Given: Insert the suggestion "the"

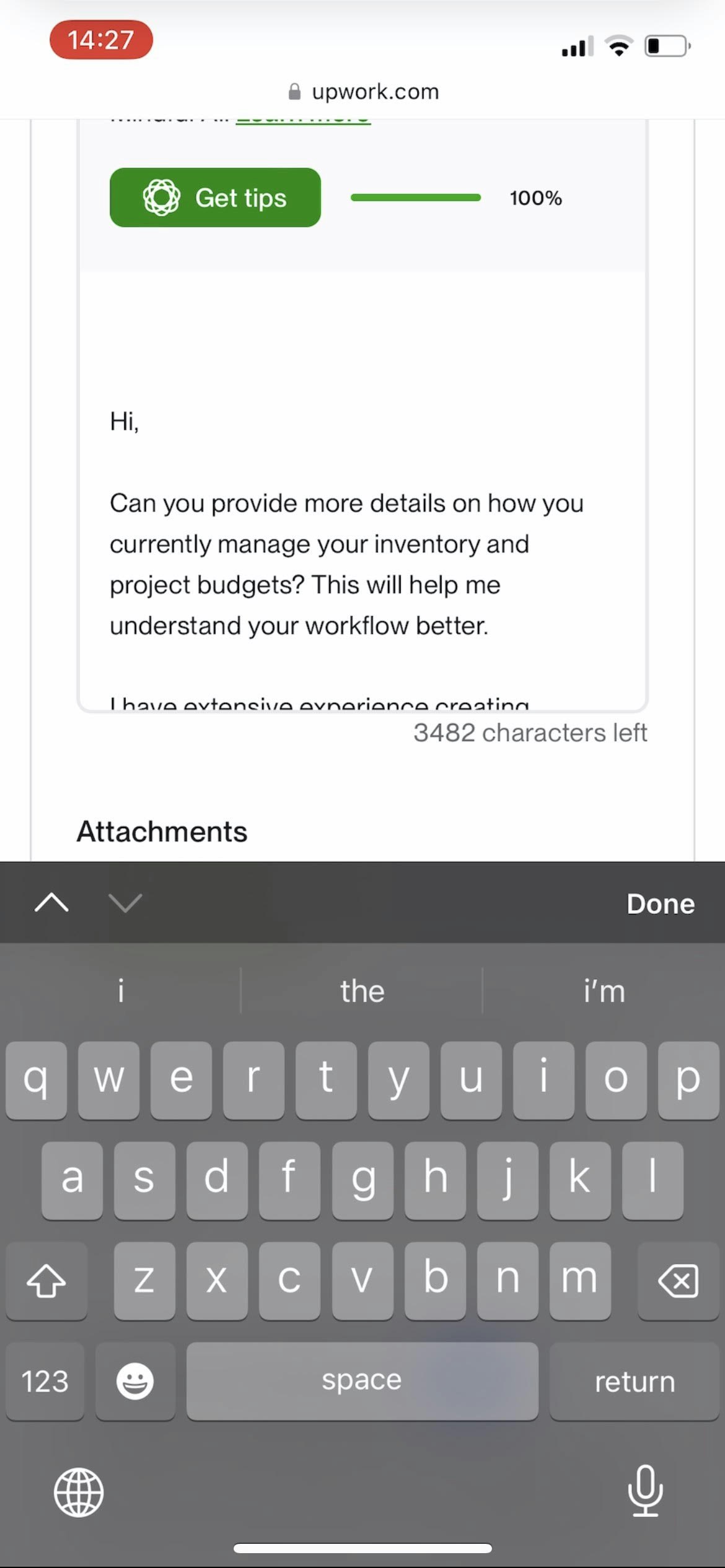Looking at the screenshot, I should coord(362,991).
